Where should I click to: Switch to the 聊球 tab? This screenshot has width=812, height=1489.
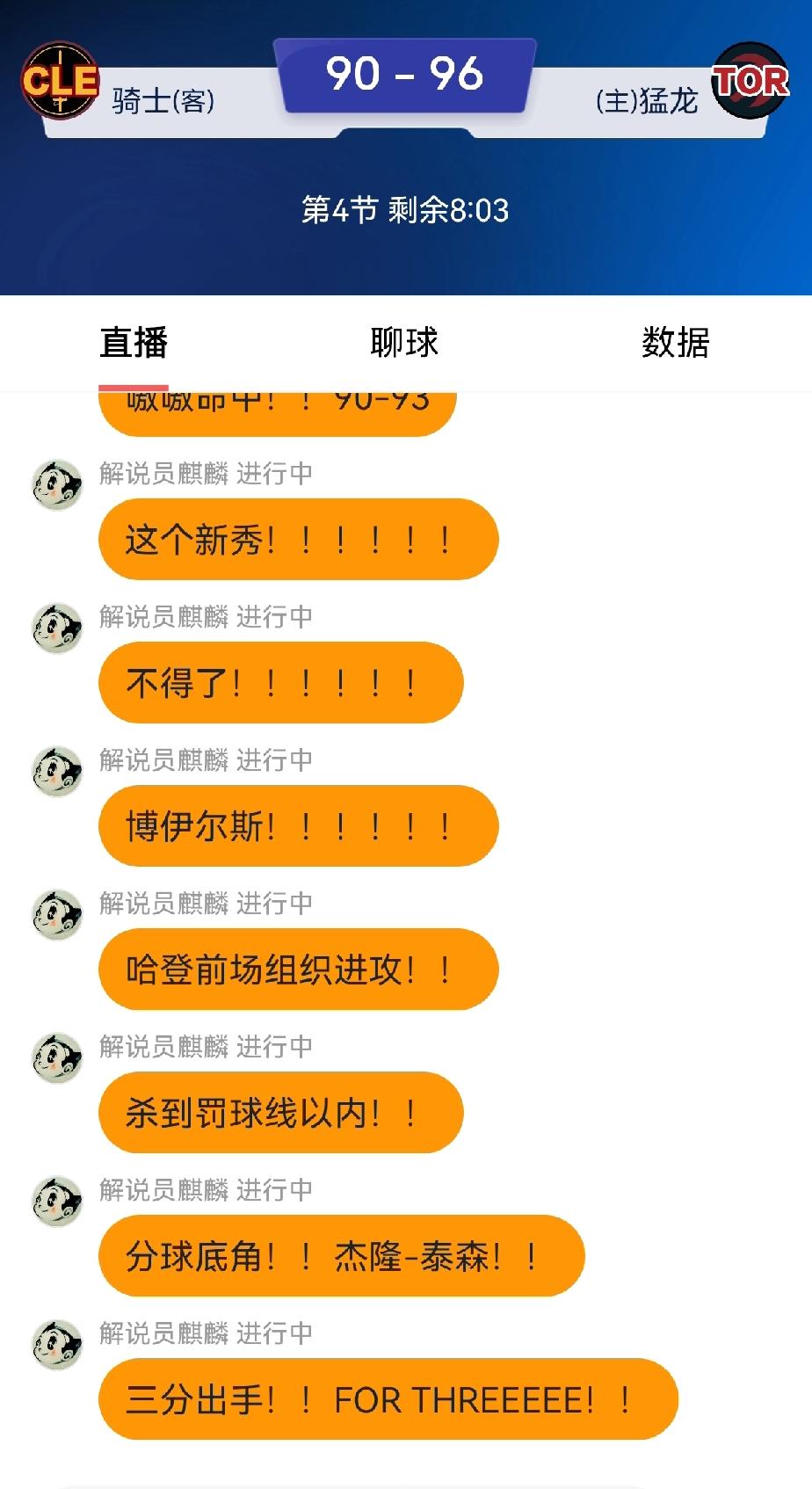pos(406,343)
